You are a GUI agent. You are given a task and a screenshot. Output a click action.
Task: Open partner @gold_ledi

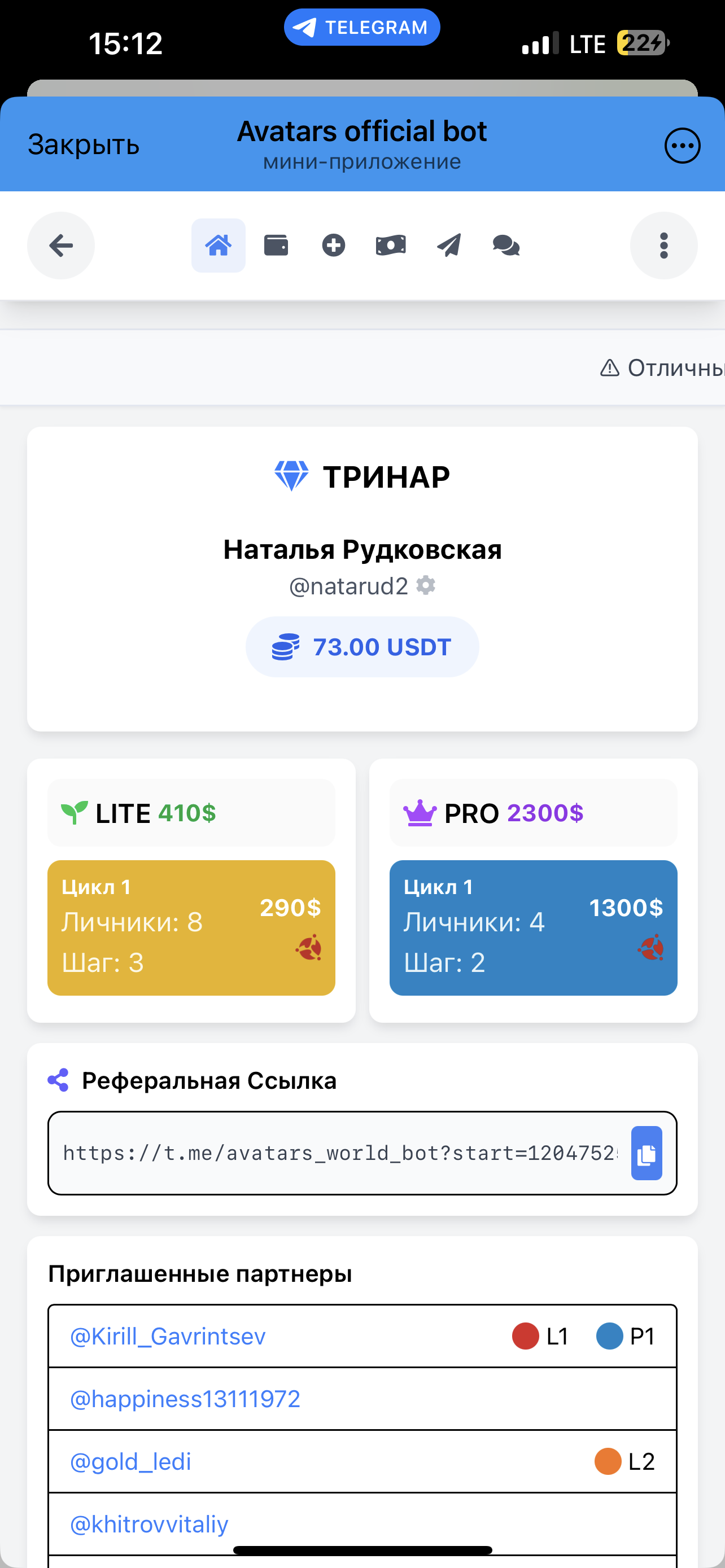coord(131,1462)
